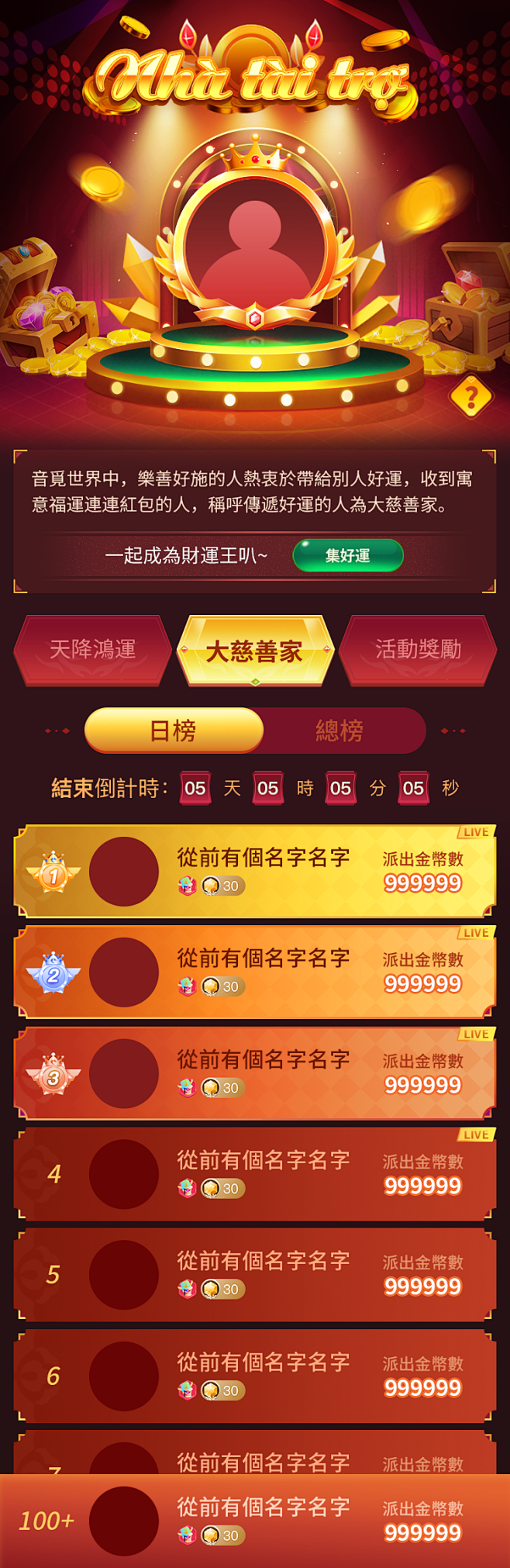The width and height of the screenshot is (510, 1568).
Task: Switch to the 天降鴻運 tab
Action: click(92, 650)
